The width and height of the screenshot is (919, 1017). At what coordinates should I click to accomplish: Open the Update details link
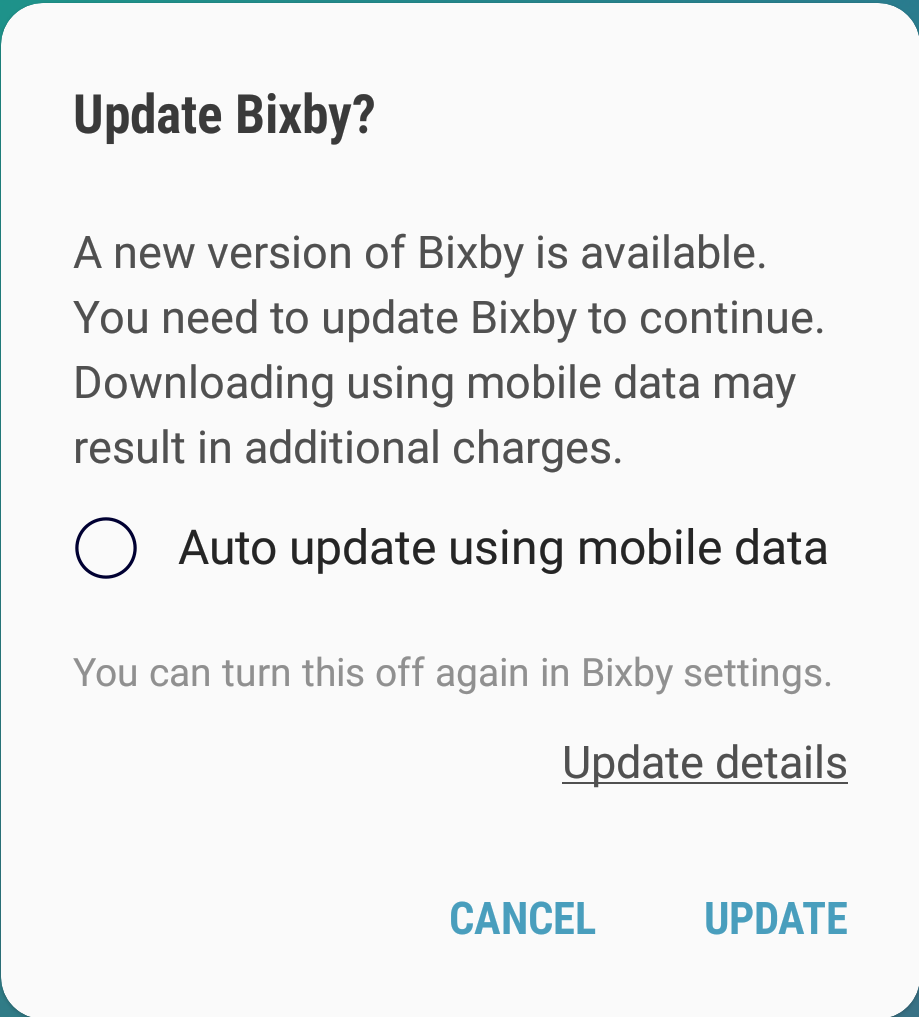(x=704, y=763)
